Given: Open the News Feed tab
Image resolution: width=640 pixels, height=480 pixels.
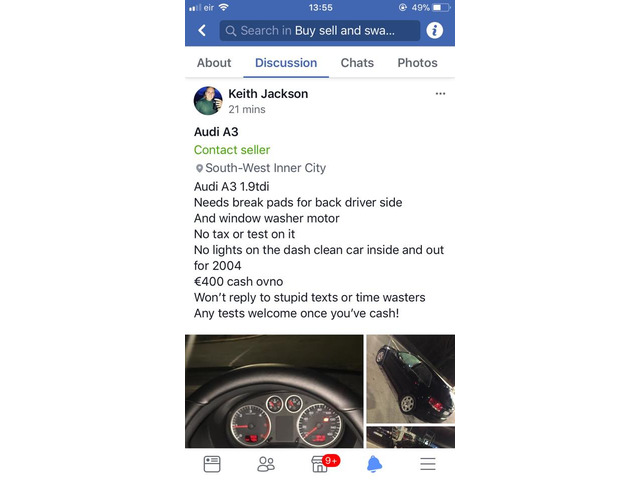Looking at the screenshot, I should pos(212,464).
